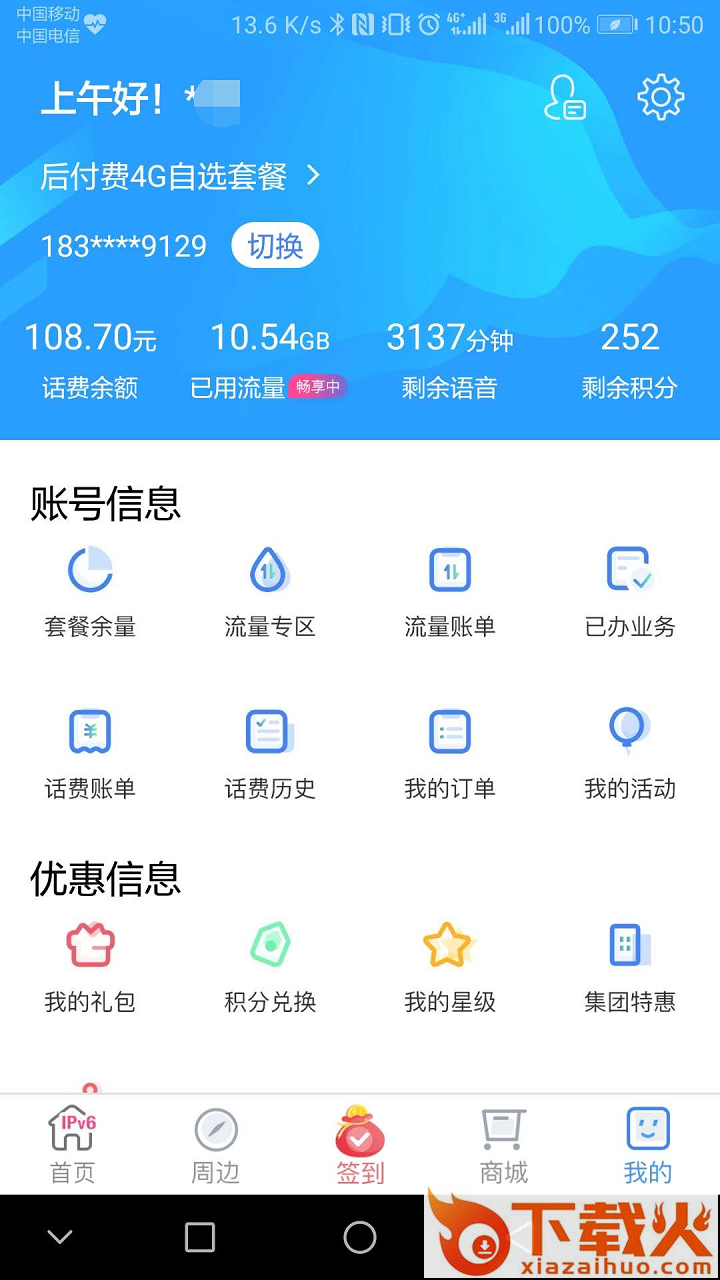
Task: View 话费账单 phone bill
Action: [90, 754]
